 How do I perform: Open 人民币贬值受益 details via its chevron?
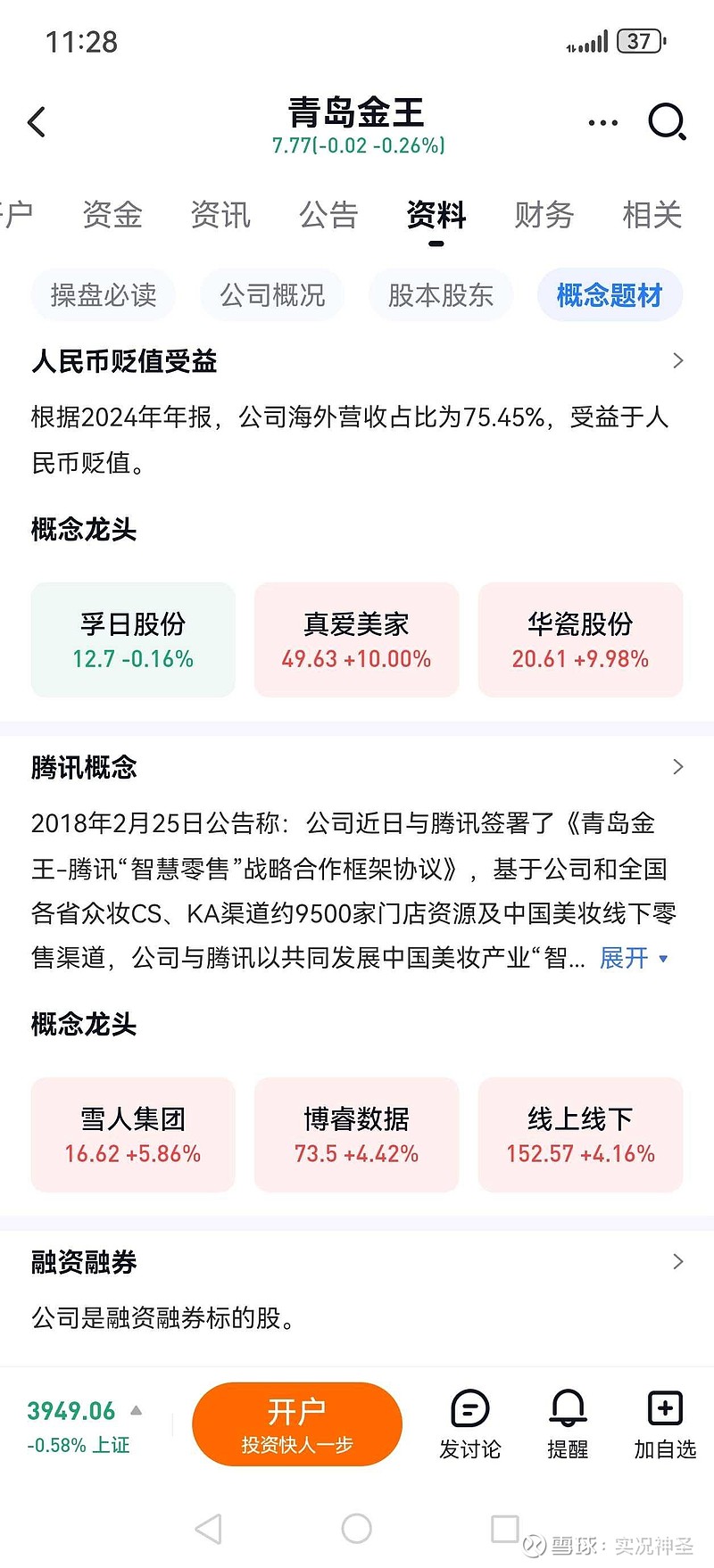[677, 360]
